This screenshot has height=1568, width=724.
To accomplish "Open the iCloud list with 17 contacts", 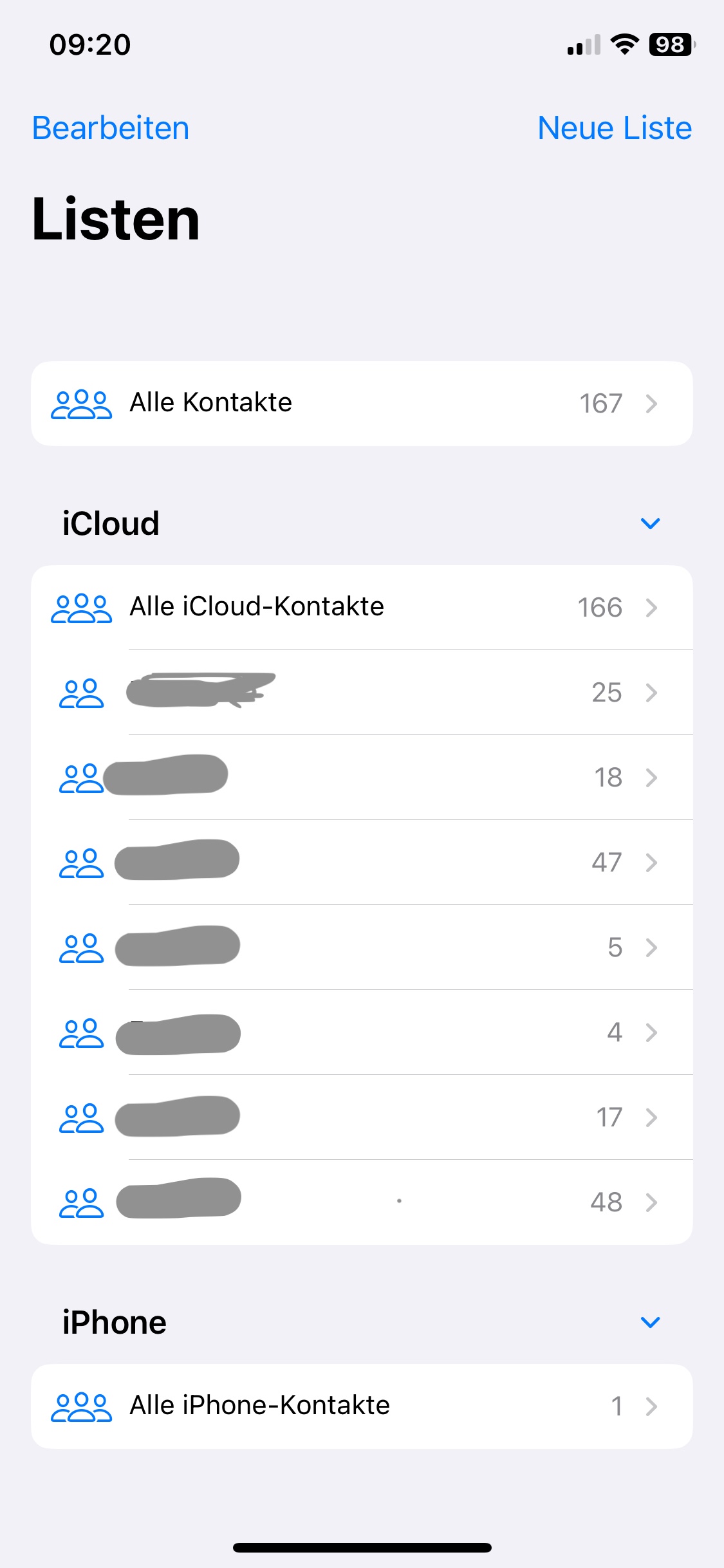I will pos(362,1117).
